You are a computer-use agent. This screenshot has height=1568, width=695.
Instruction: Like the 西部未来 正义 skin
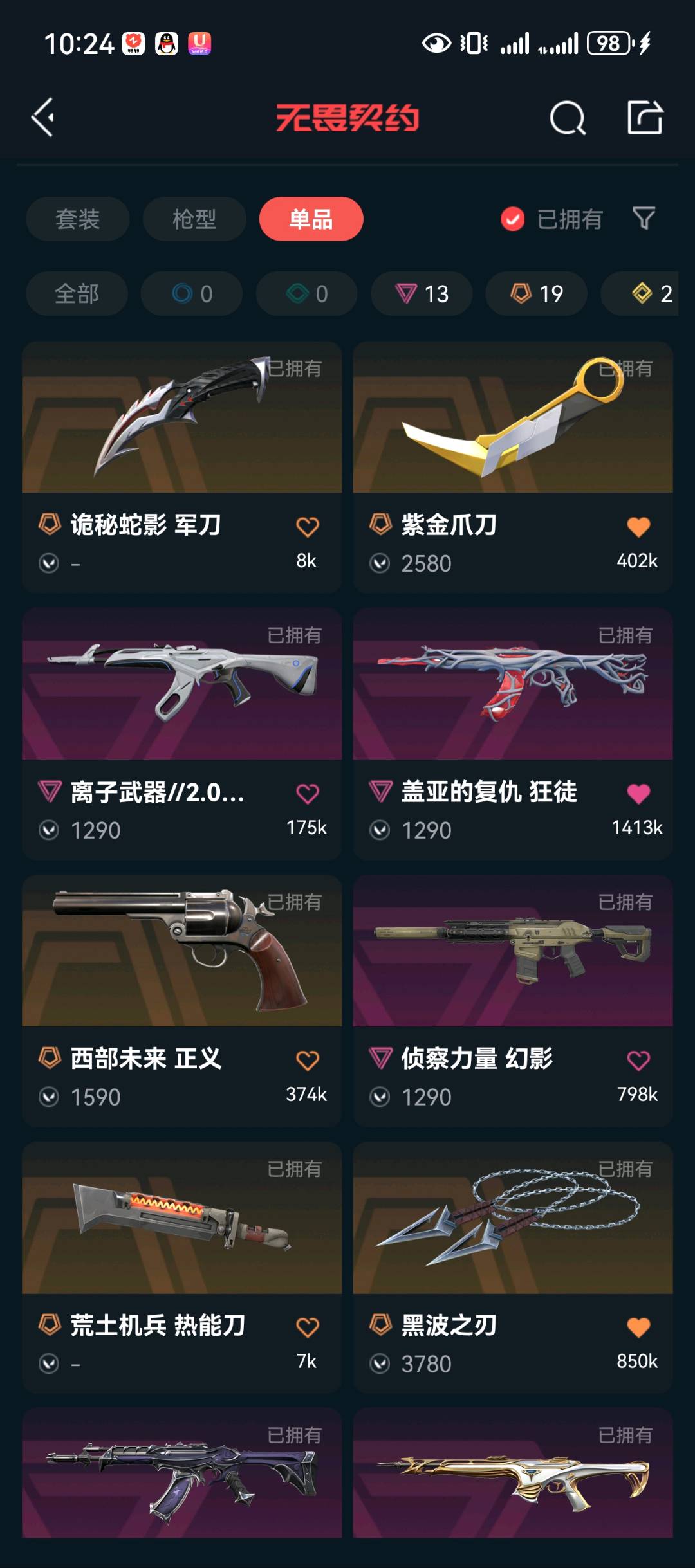tap(308, 1061)
